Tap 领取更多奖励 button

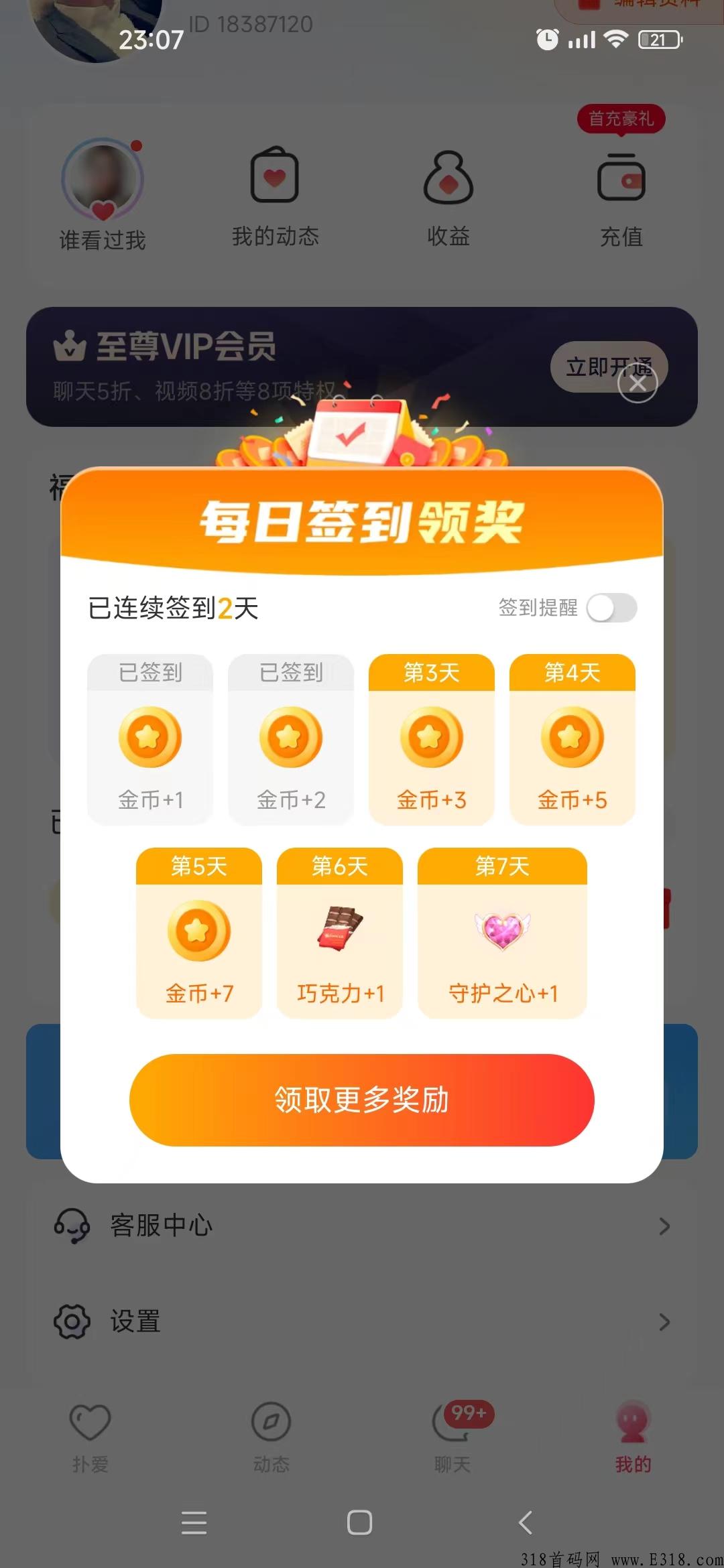click(361, 1100)
